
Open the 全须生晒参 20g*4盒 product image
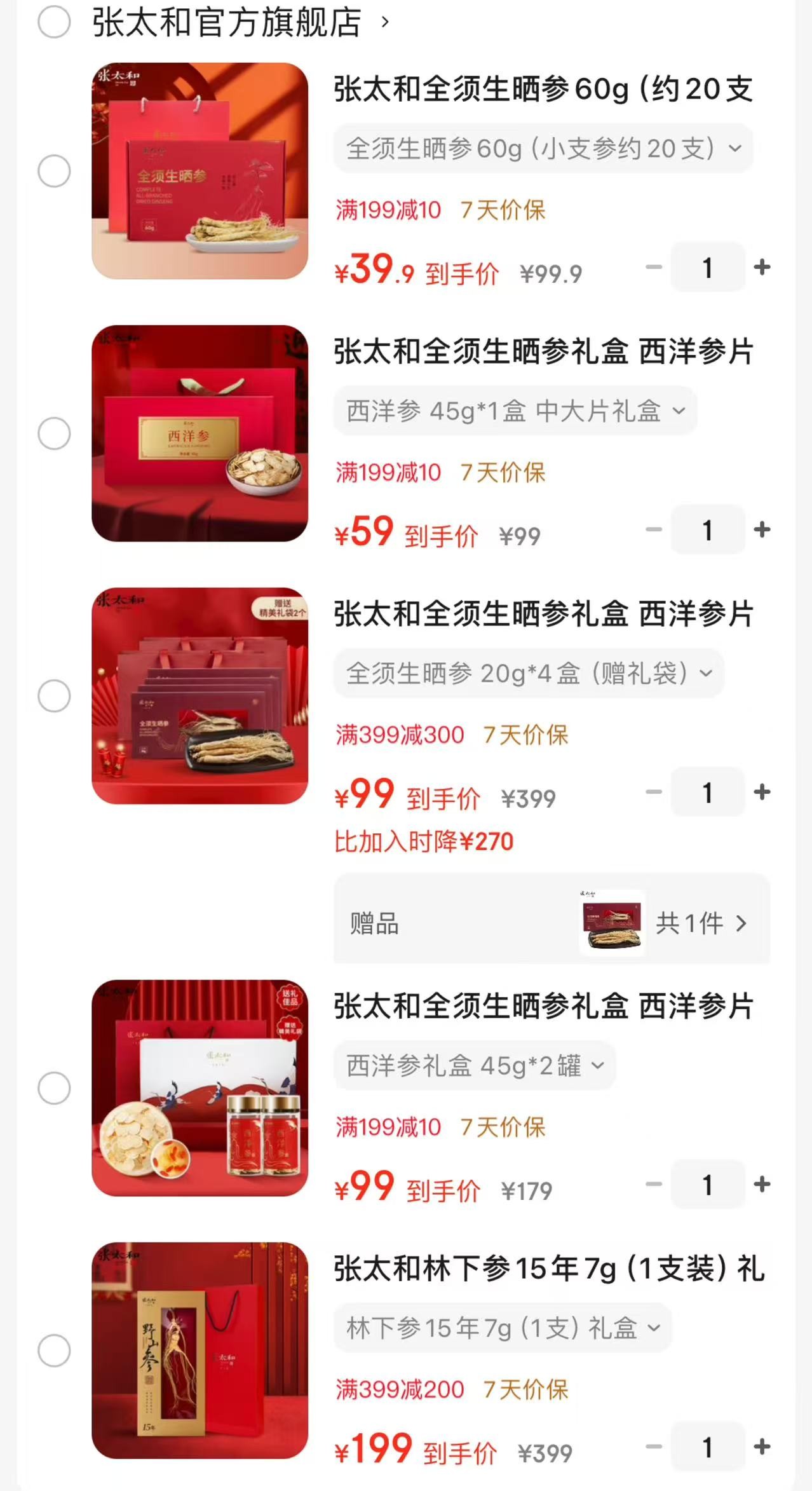(x=200, y=695)
